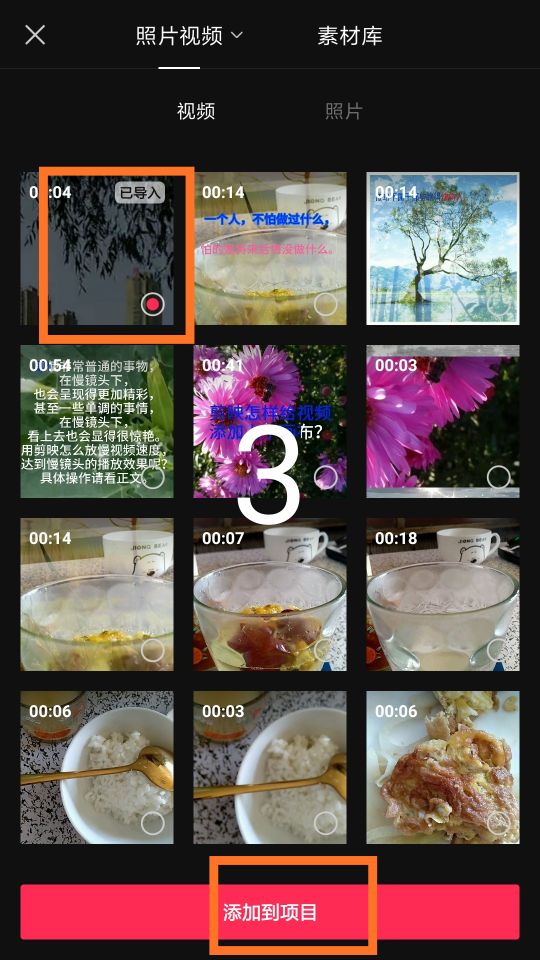Screen dimensions: 540x960
Task: Select the 00:14 lone tree video
Action: click(498, 304)
